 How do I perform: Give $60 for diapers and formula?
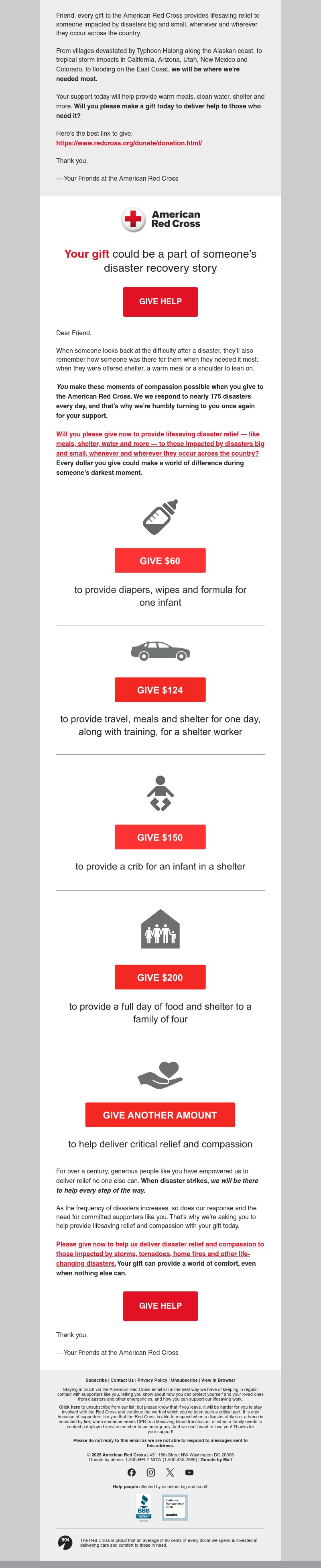point(160,561)
